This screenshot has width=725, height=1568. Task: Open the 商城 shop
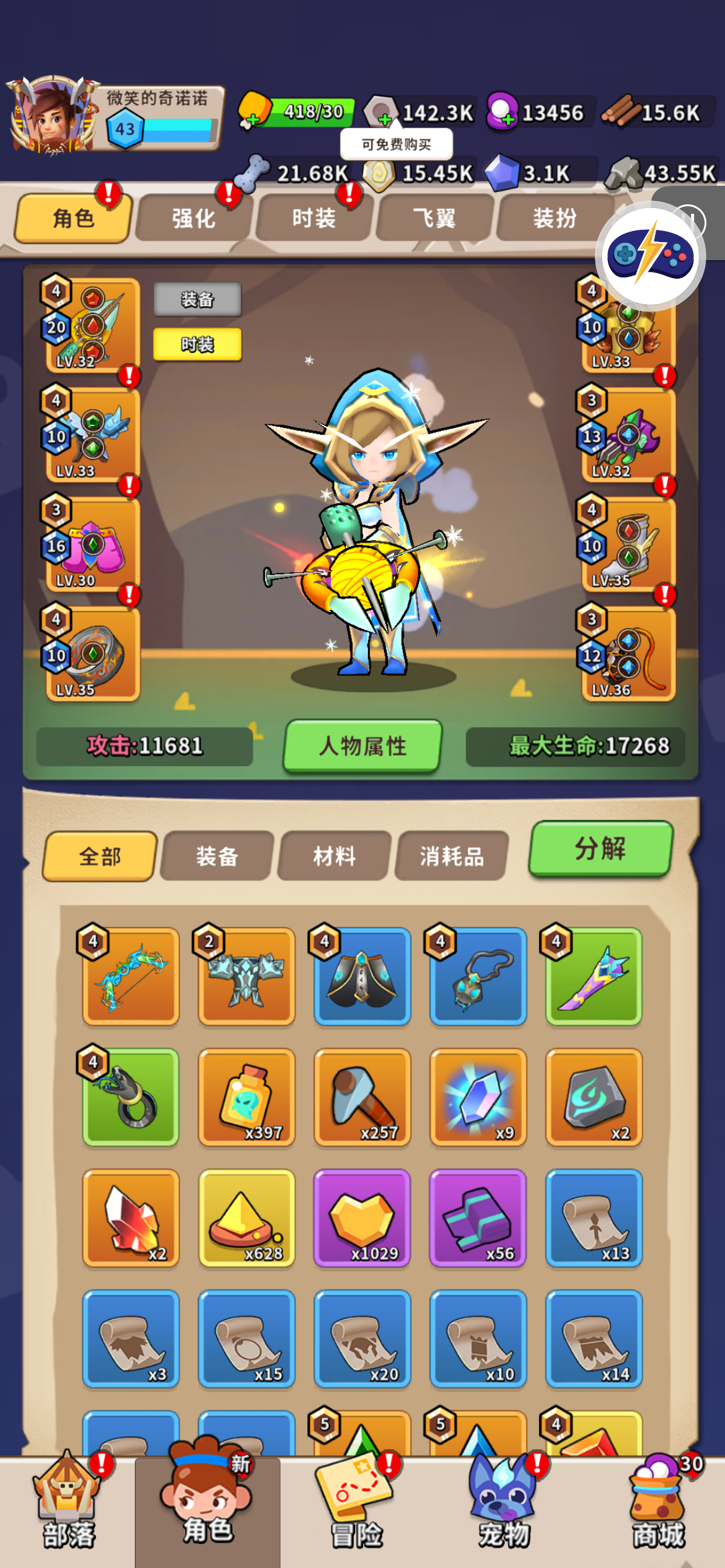[658, 1511]
